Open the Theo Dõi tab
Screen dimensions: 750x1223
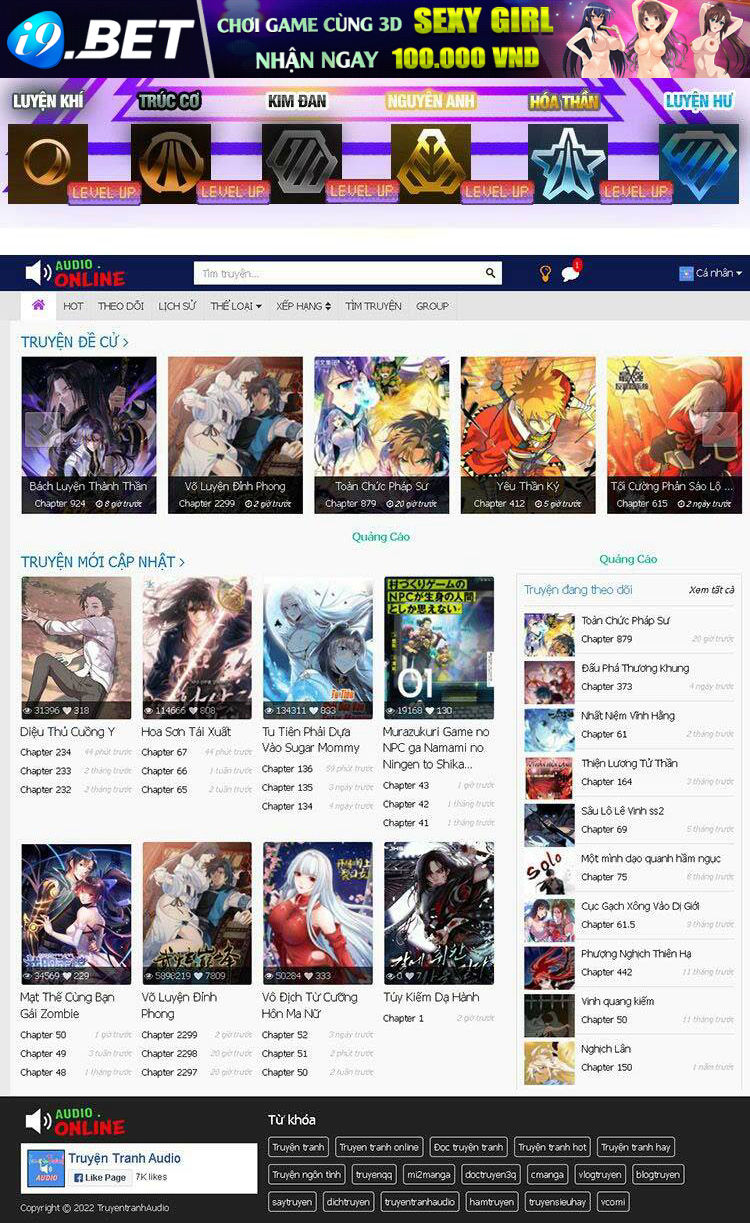click(121, 306)
